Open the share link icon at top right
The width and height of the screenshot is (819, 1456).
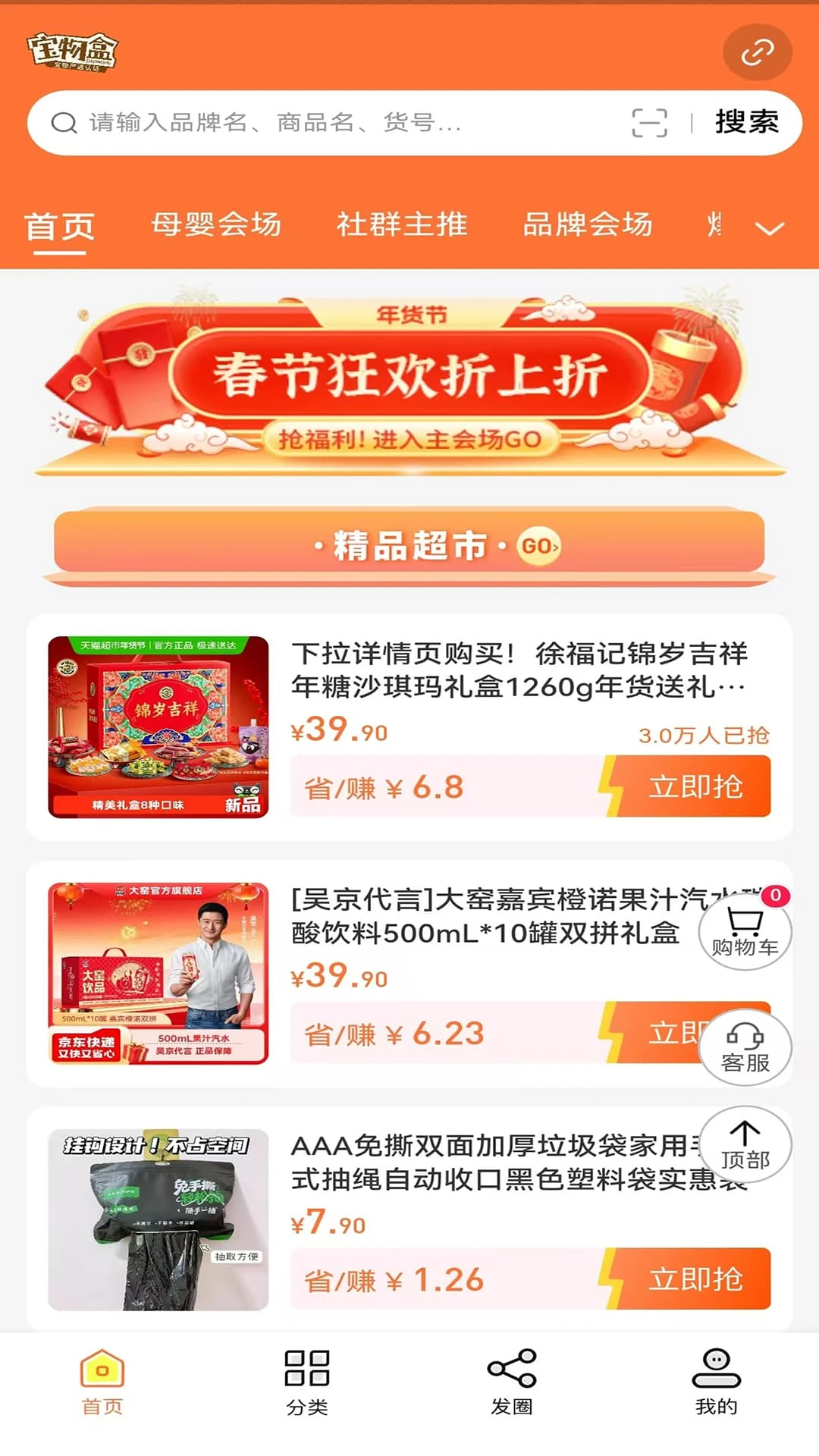coord(755,53)
